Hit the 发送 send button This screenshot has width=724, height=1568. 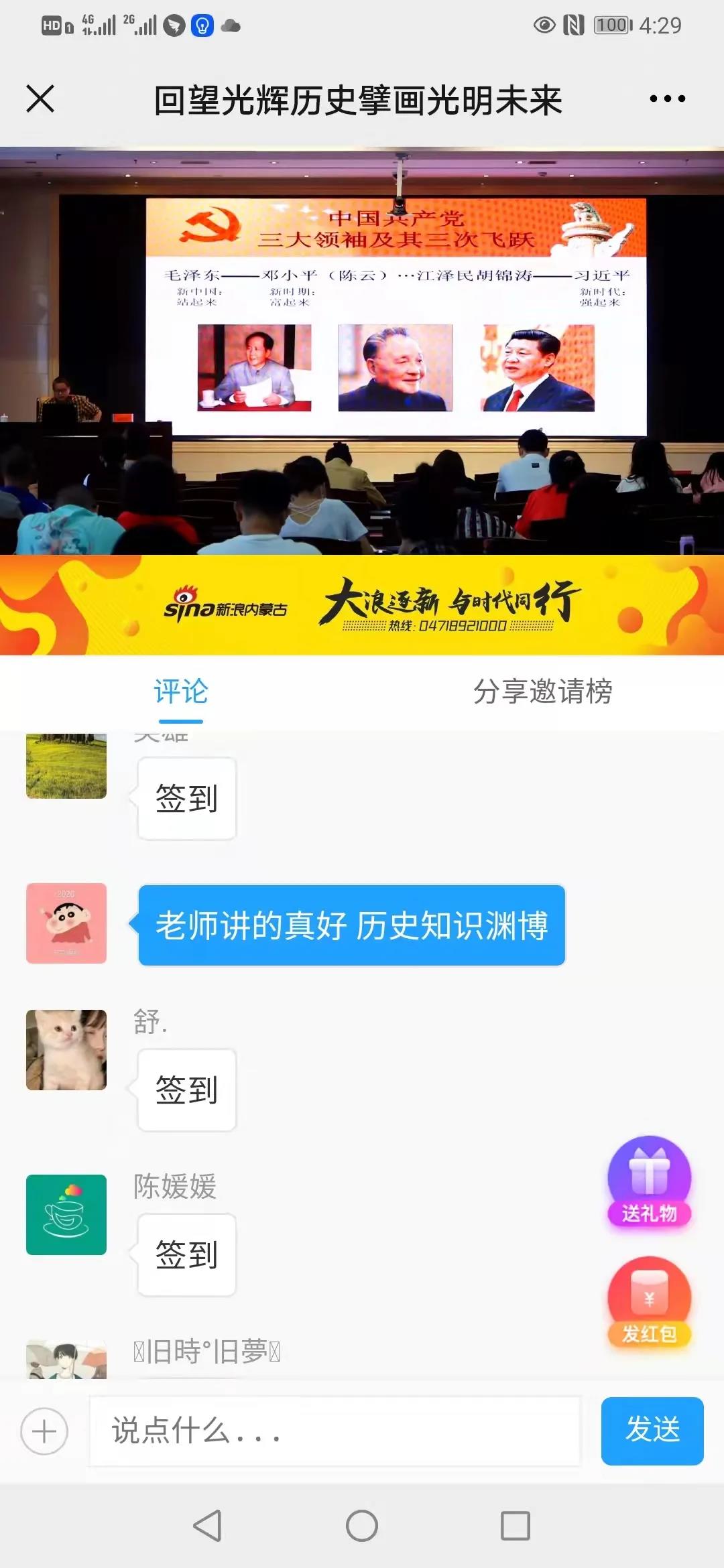[652, 1431]
